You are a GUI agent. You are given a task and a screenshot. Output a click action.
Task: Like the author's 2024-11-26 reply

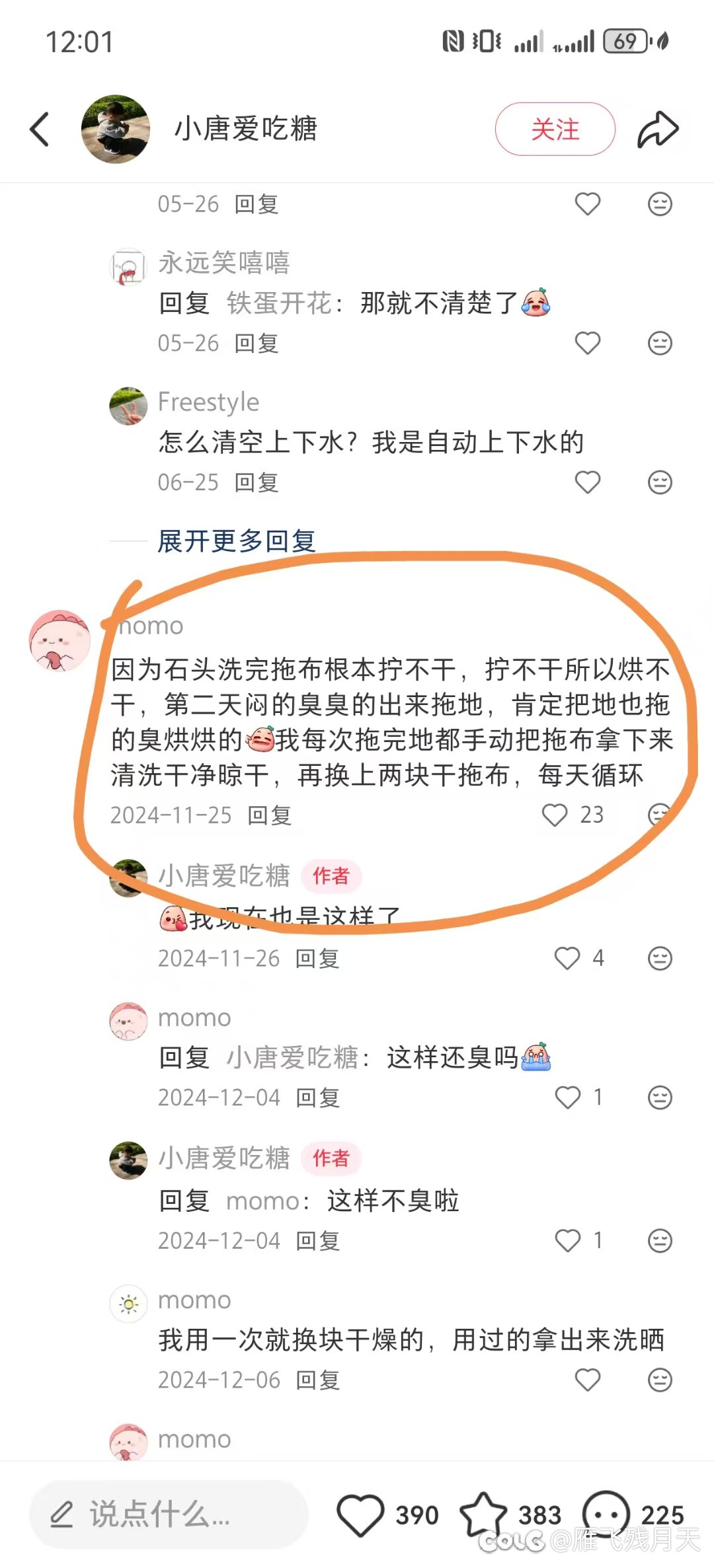567,958
